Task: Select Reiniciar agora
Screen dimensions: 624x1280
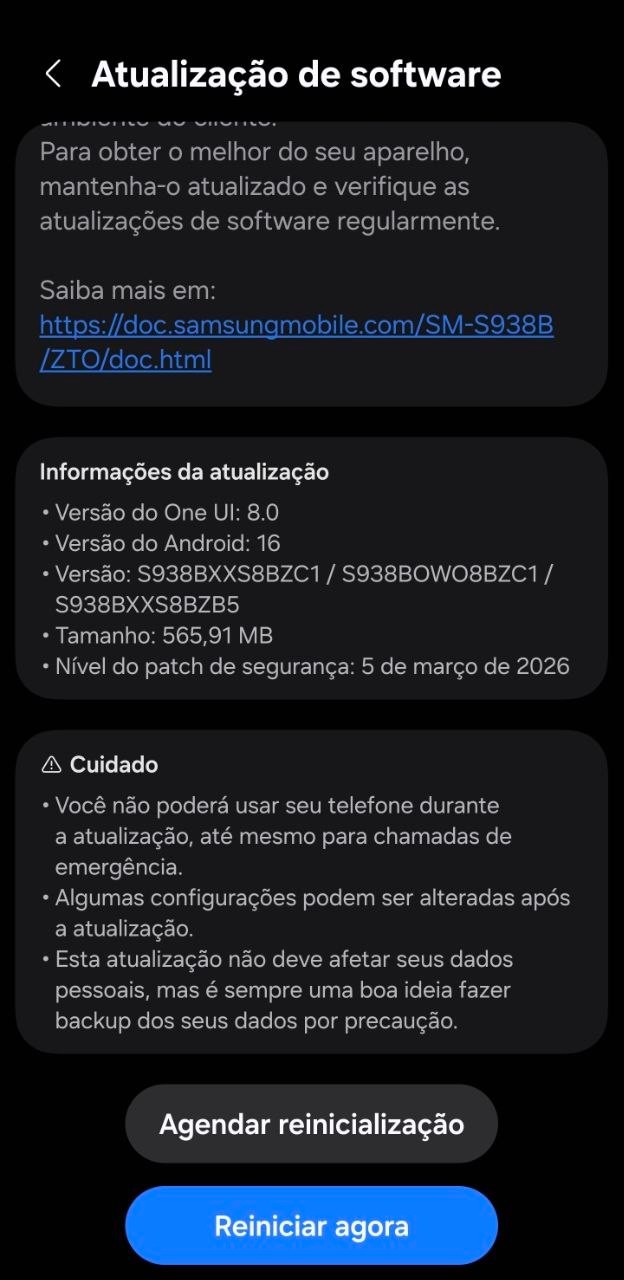Action: coord(311,1226)
